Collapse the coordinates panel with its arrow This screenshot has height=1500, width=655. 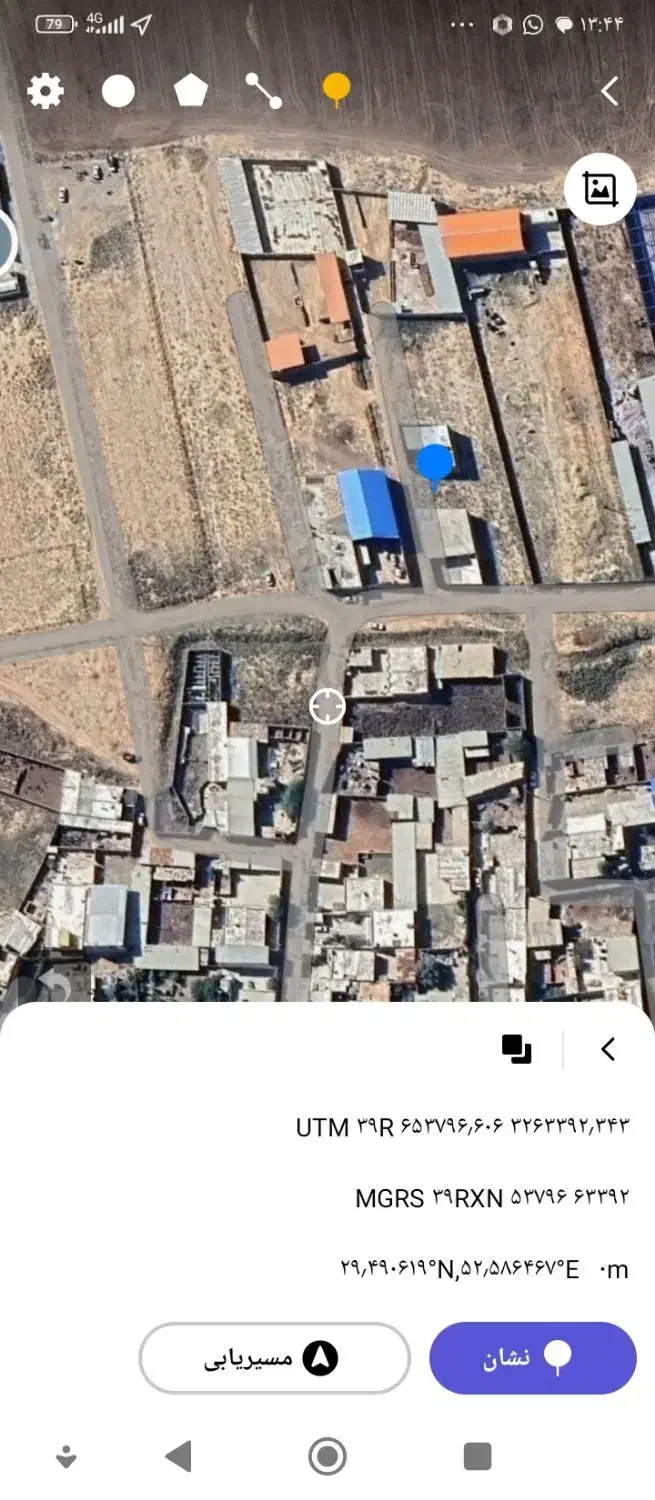click(608, 1049)
